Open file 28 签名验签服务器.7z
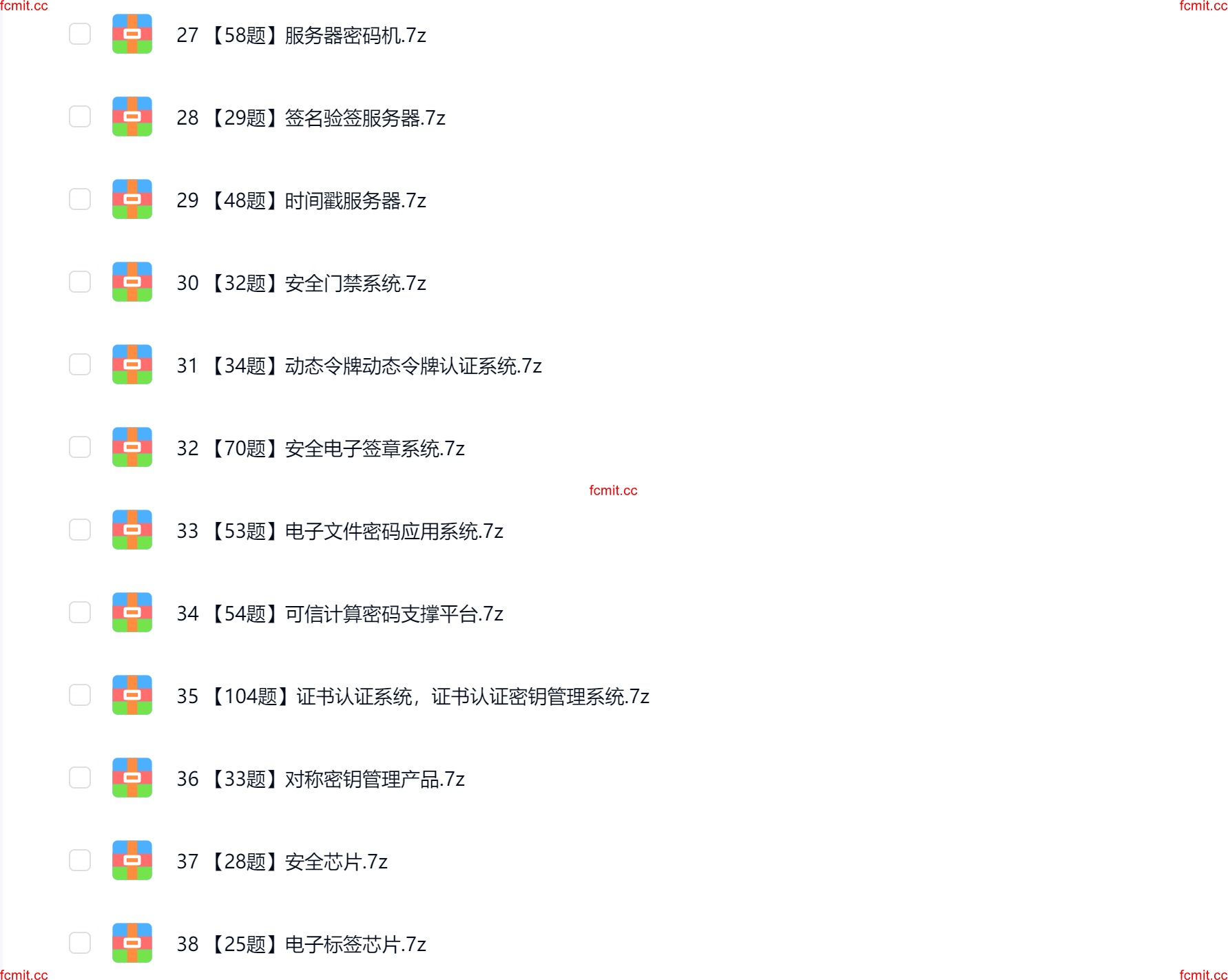 (310, 118)
